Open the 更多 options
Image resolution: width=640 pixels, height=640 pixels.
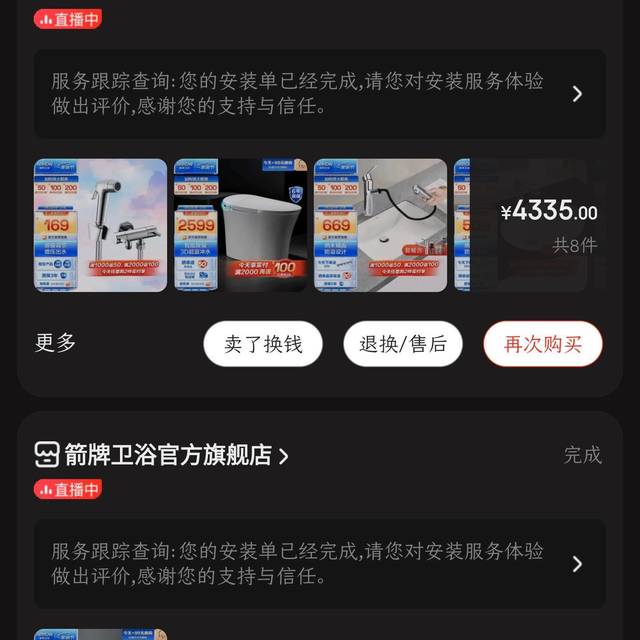[x=55, y=342]
